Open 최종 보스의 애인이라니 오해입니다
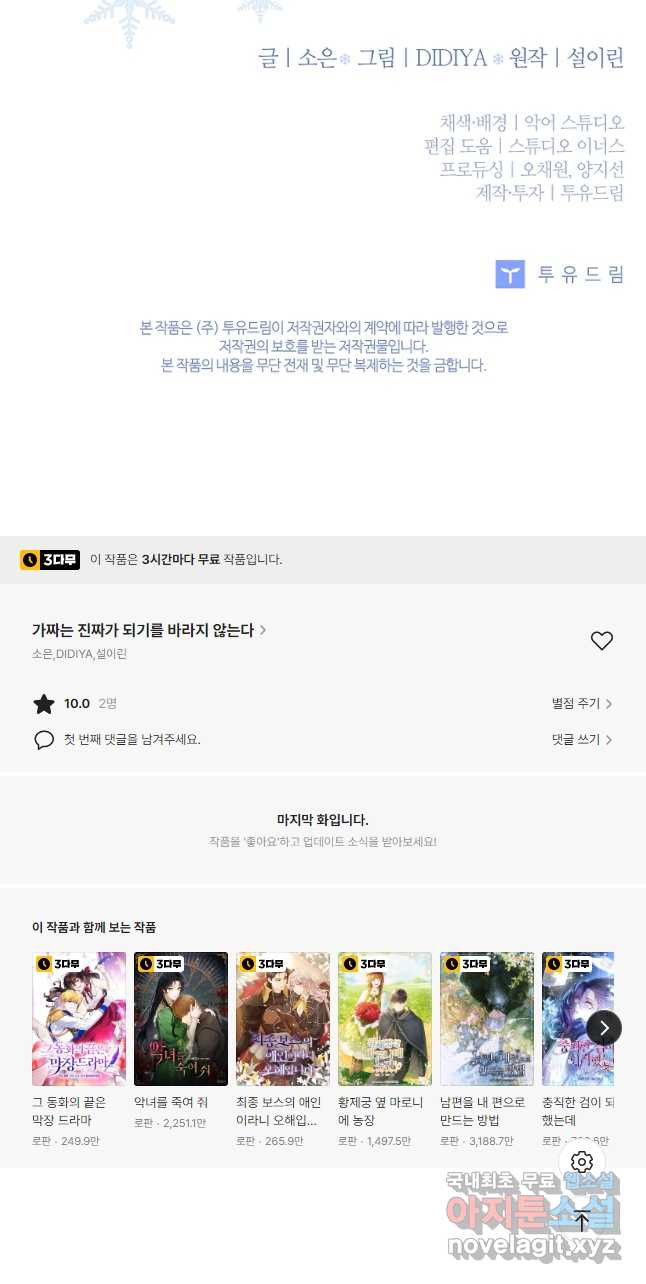Image resolution: width=646 pixels, height=1284 pixels. [283, 1018]
